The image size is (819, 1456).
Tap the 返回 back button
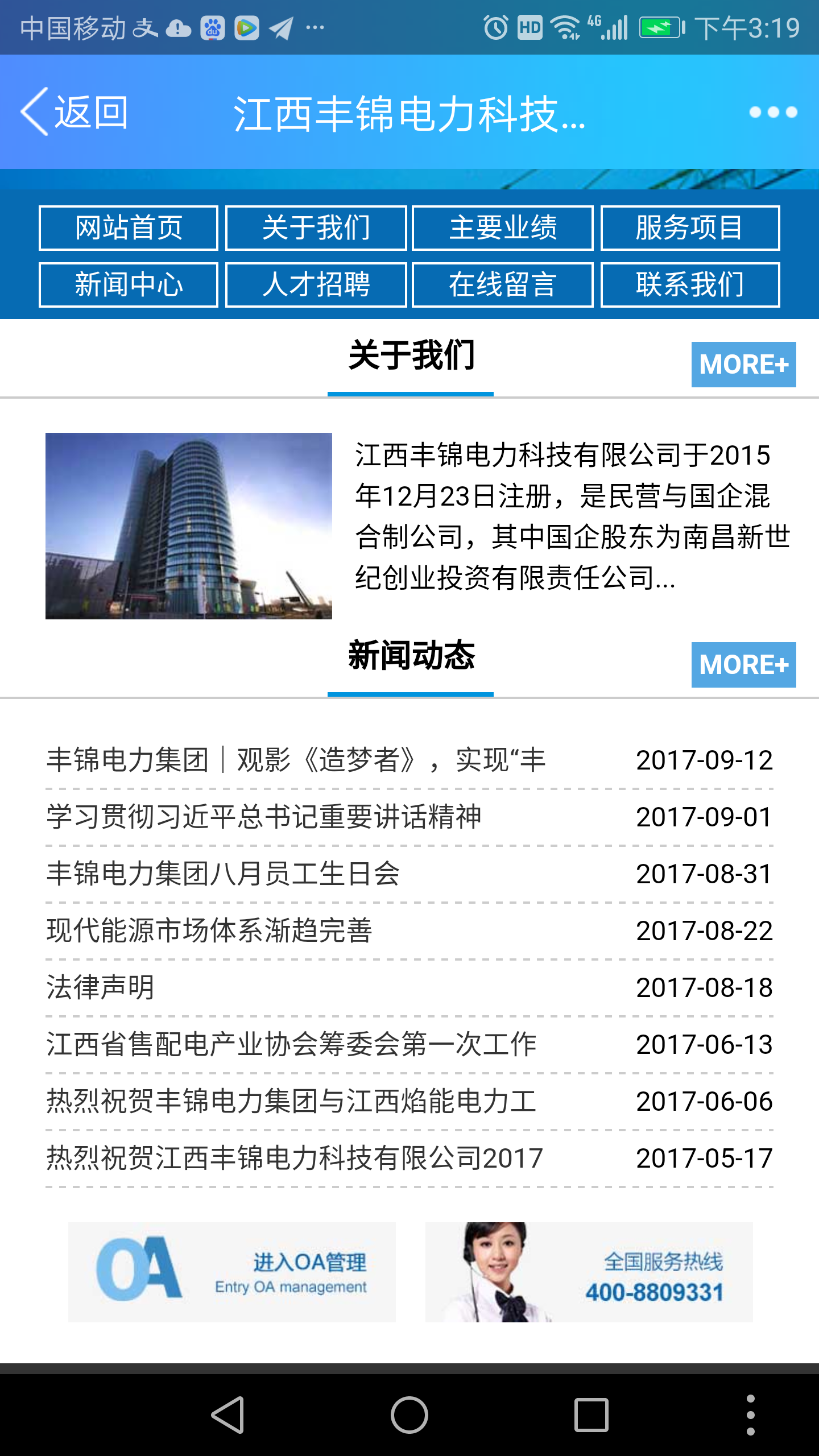click(74, 111)
